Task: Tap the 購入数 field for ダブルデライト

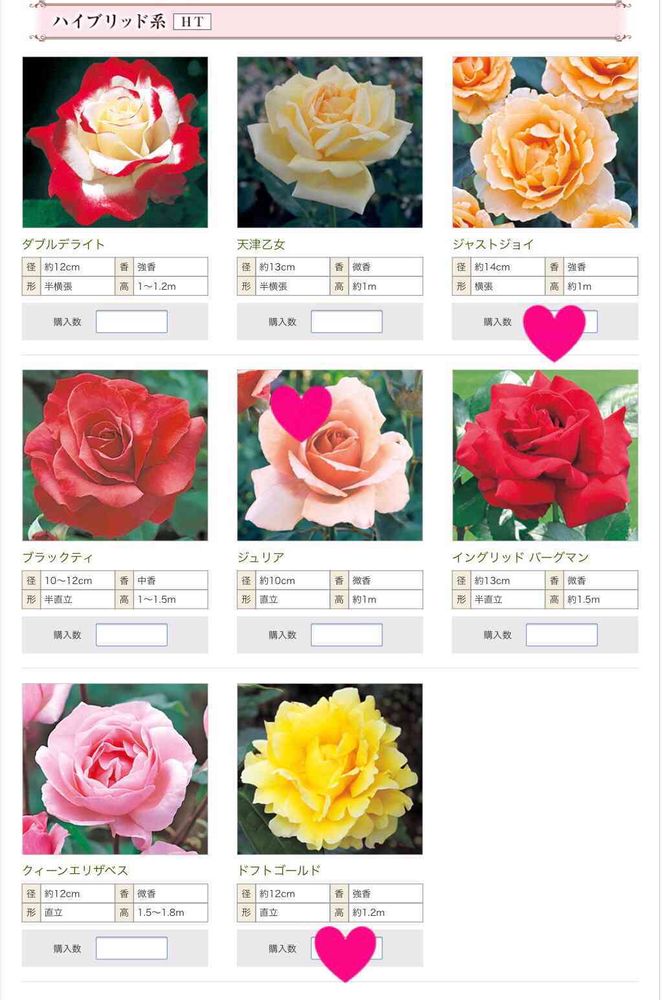Action: tap(131, 321)
